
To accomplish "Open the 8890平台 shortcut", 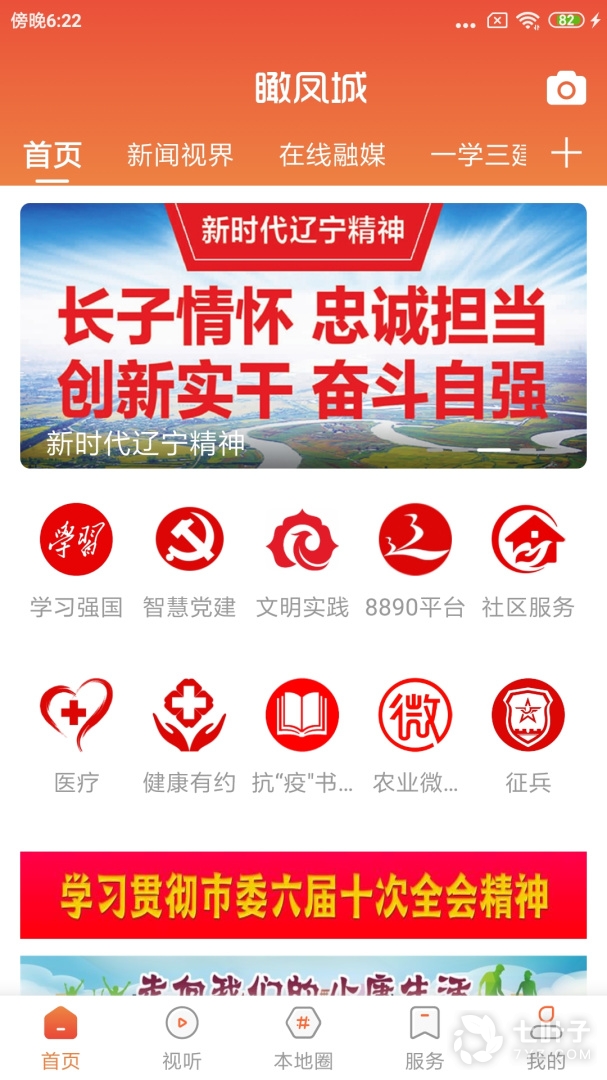I will tap(415, 560).
